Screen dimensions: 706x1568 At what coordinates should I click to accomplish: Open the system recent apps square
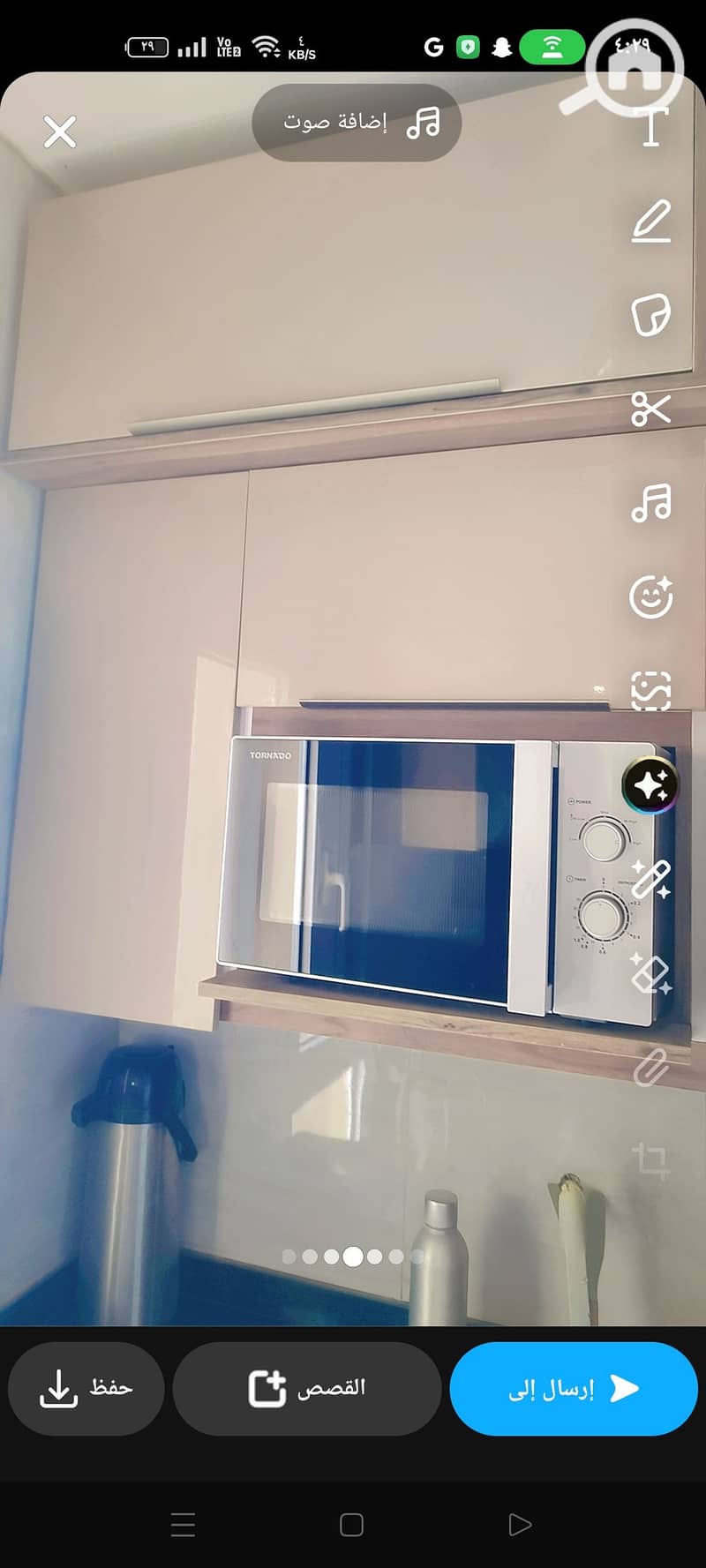(x=351, y=1525)
